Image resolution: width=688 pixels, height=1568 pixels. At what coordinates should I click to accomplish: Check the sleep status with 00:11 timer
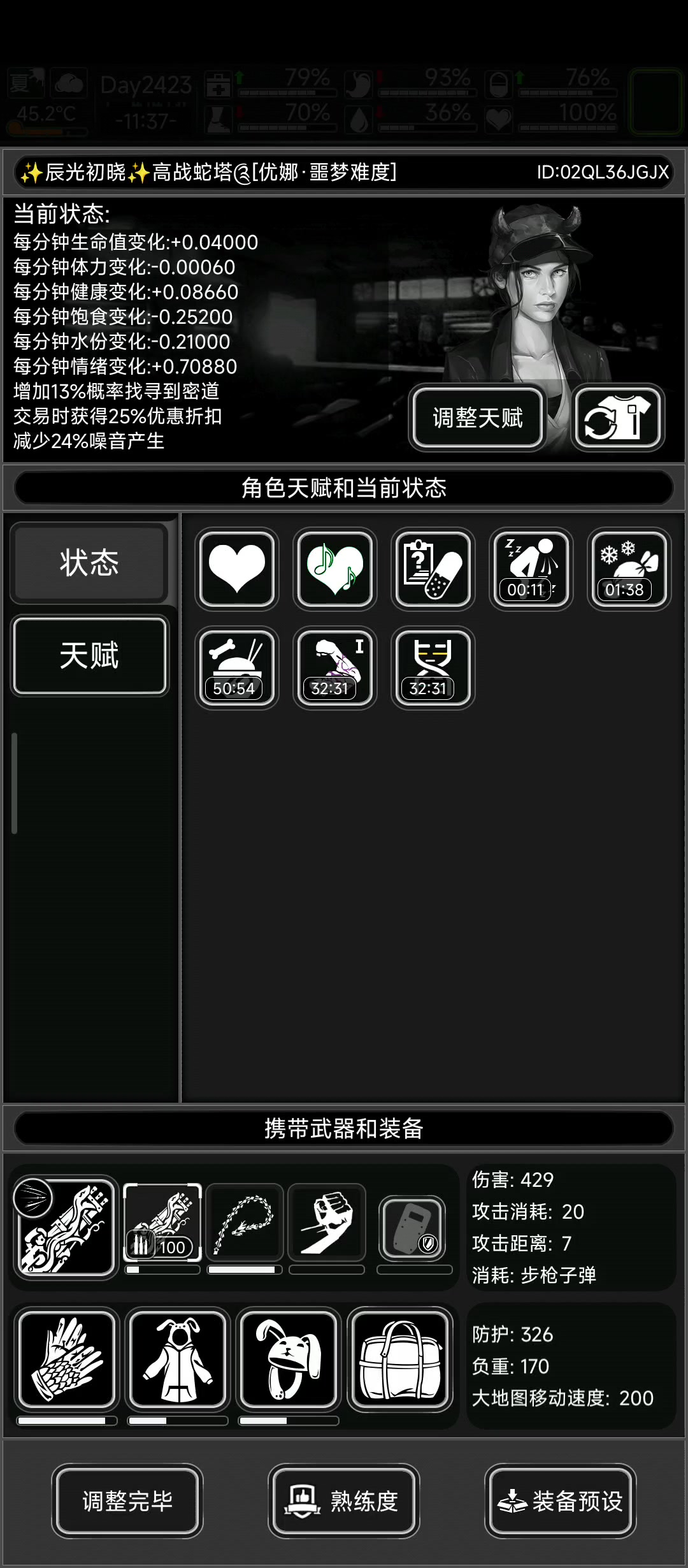pos(531,569)
